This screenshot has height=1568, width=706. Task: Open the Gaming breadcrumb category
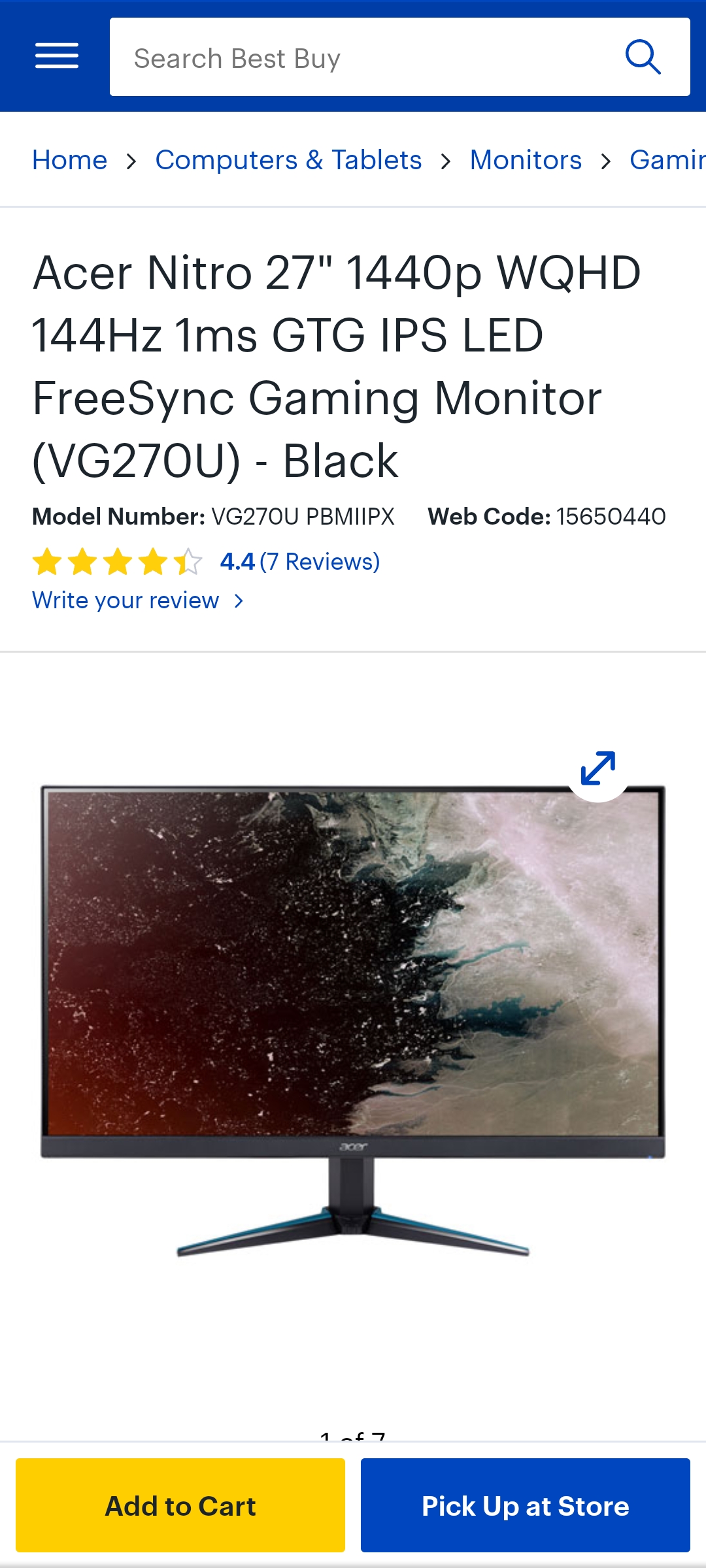pyautogui.click(x=667, y=160)
